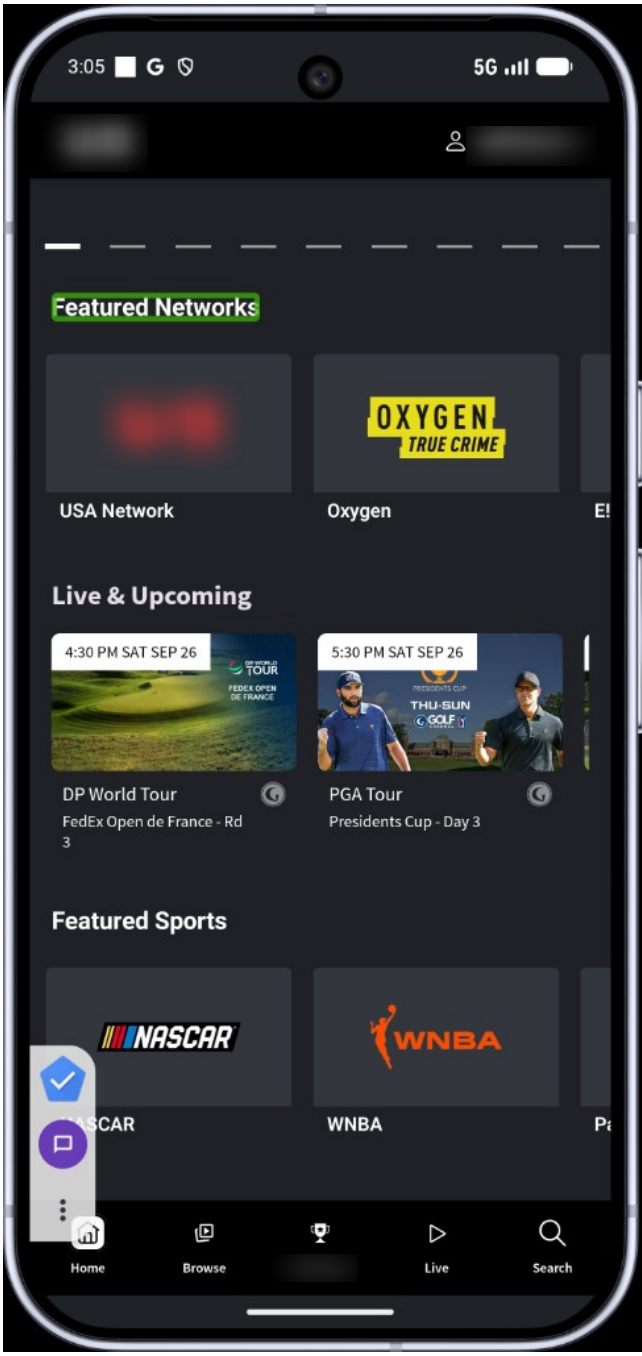Go to the Search tab
This screenshot has width=642, height=1356.
point(552,1247)
